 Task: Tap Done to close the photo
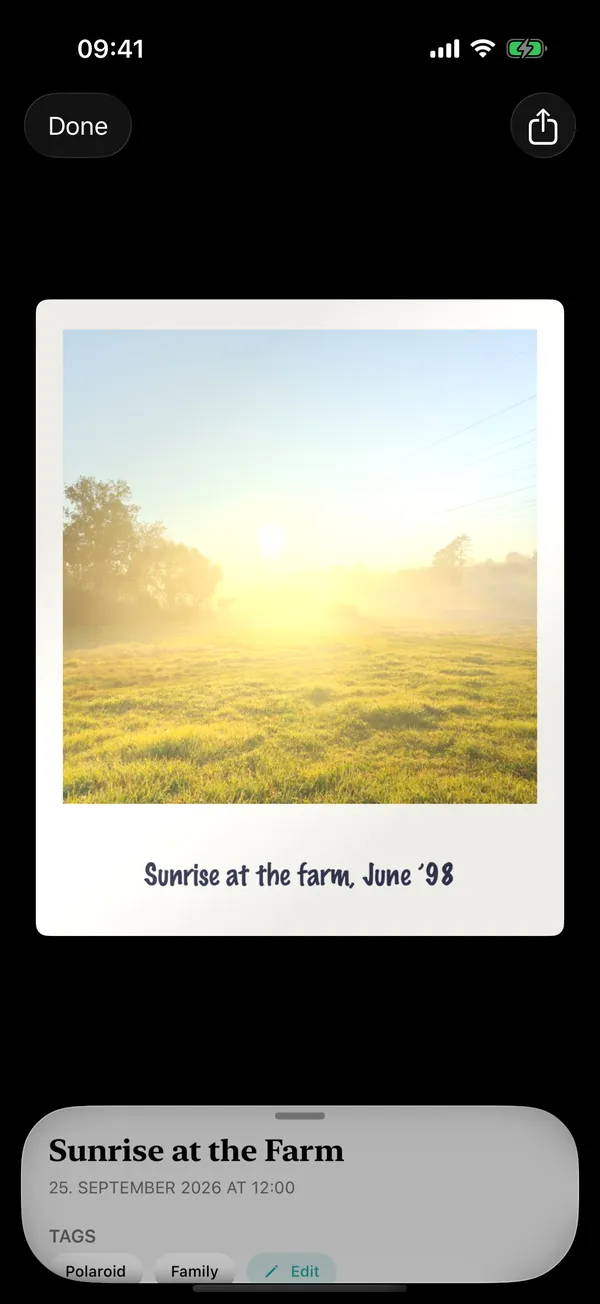point(78,126)
